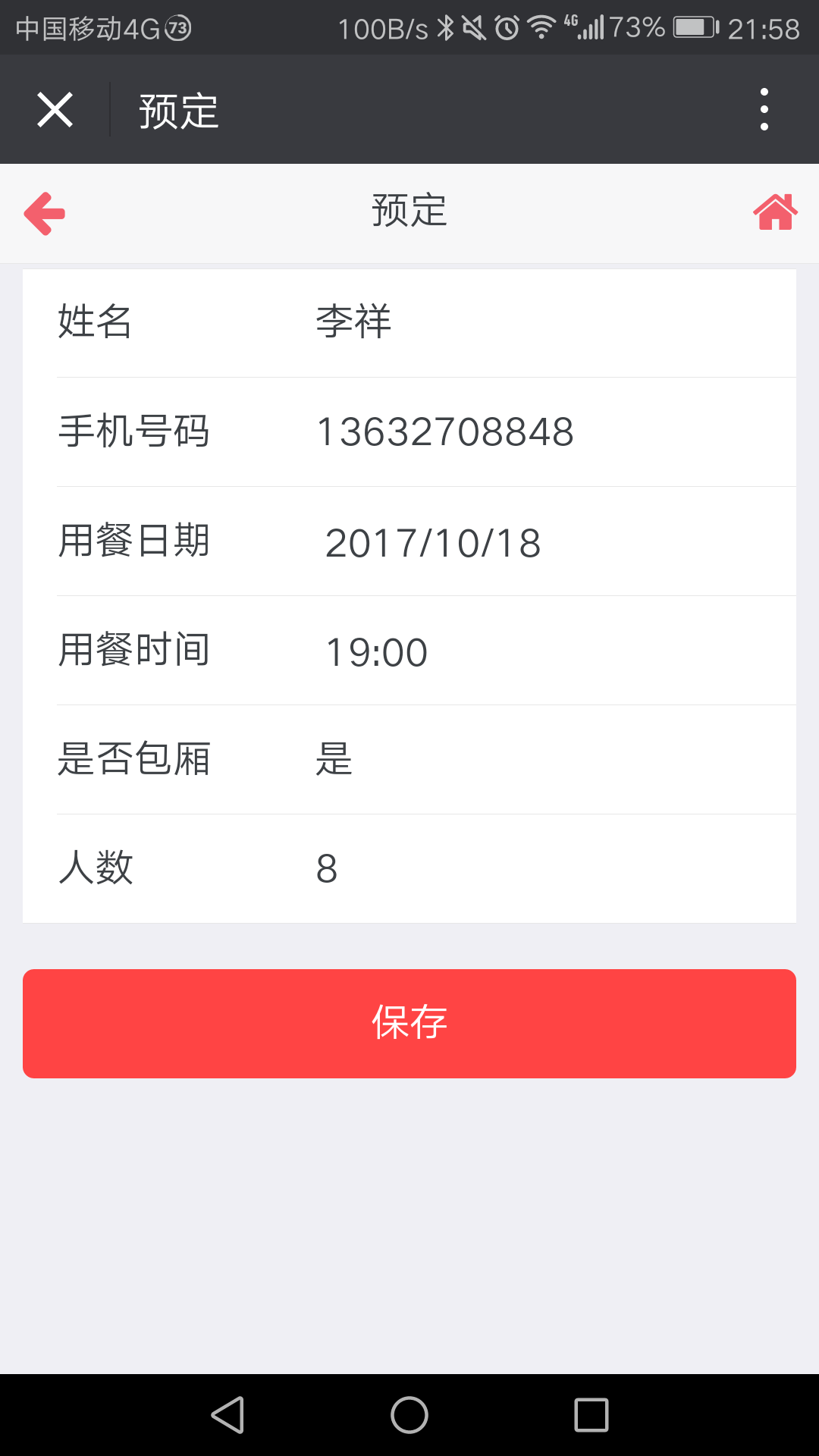Tap 保存 to save the reservation

pos(409,1023)
